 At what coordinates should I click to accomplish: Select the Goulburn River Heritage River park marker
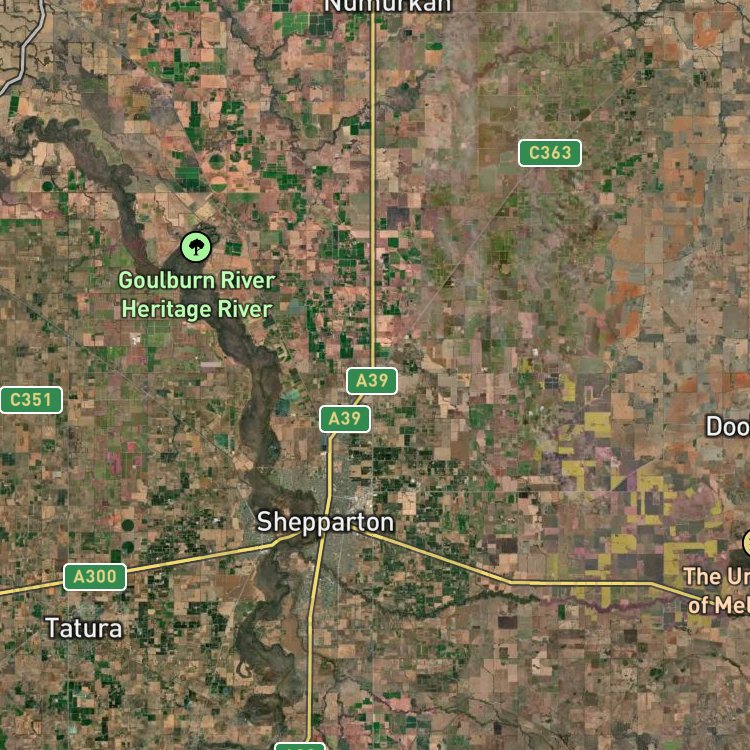point(195,245)
